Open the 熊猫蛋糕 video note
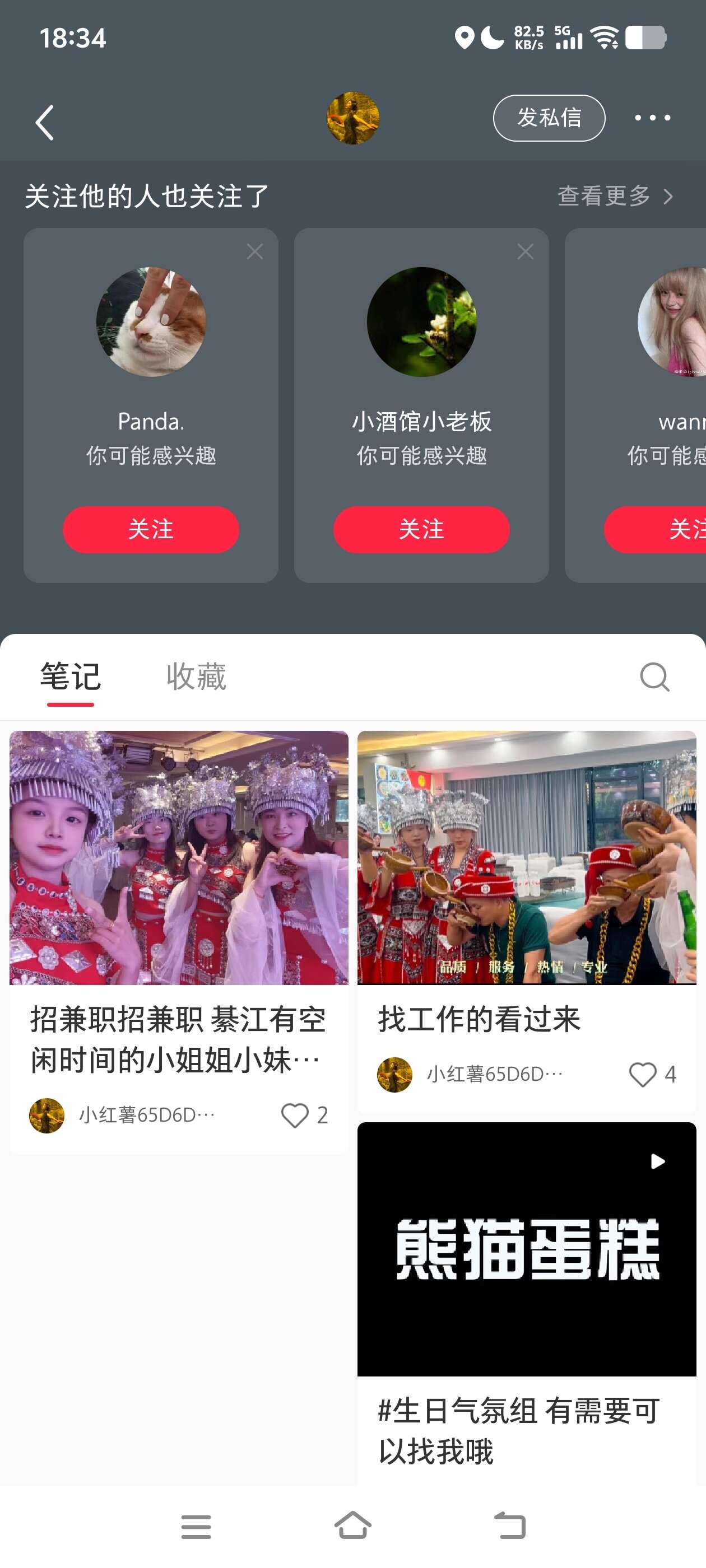The height and width of the screenshot is (1568, 706). (526, 1249)
